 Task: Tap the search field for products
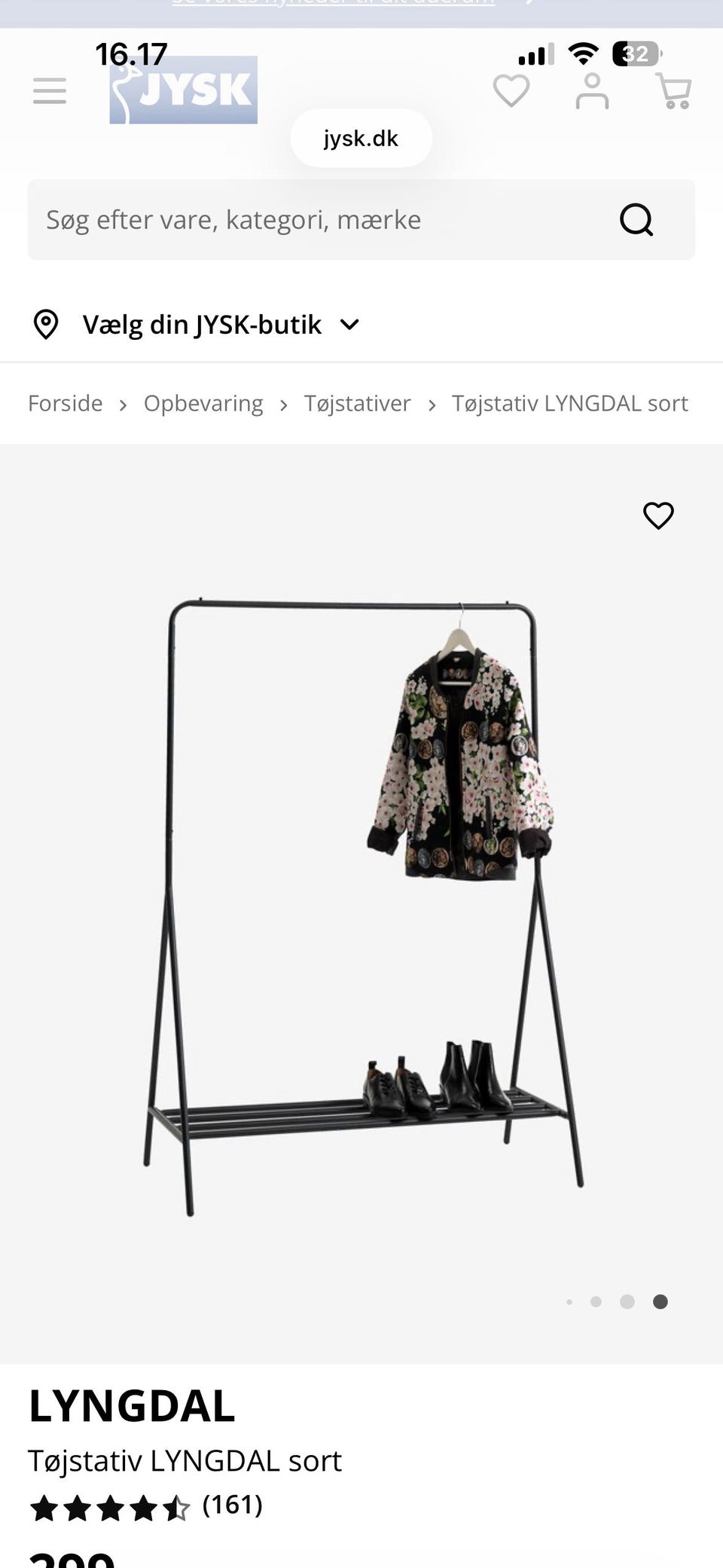click(x=316, y=220)
